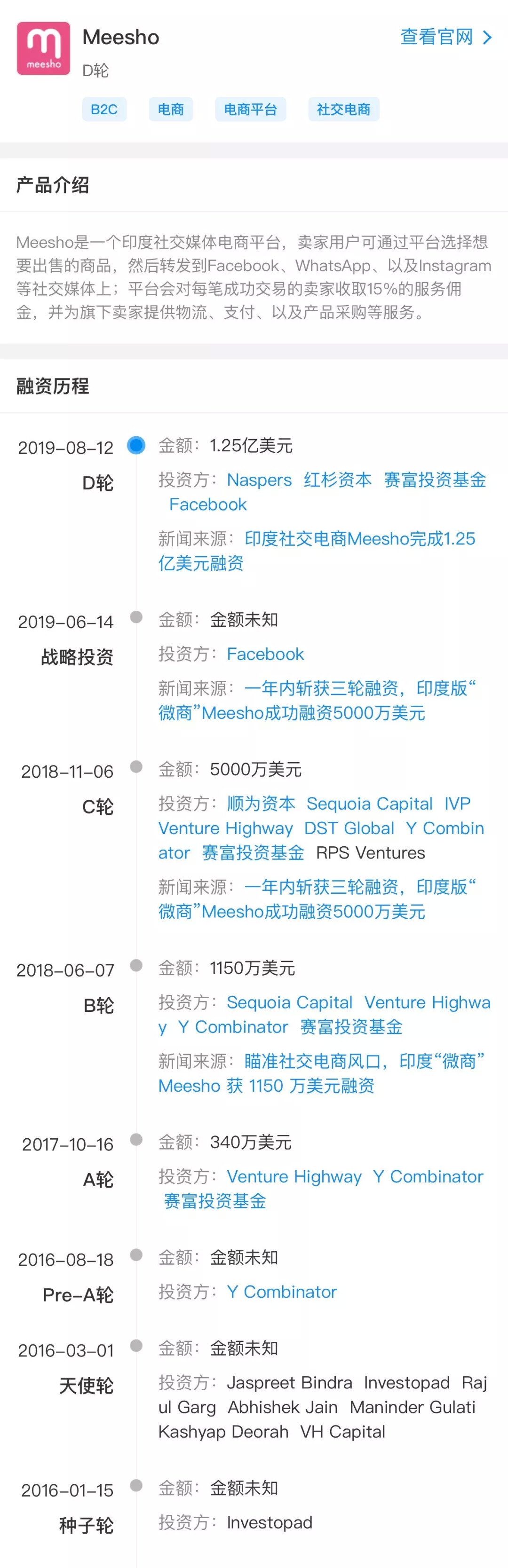The image size is (508, 1568).
Task: Open investor 红杉资本 in D轮
Action: [x=337, y=480]
